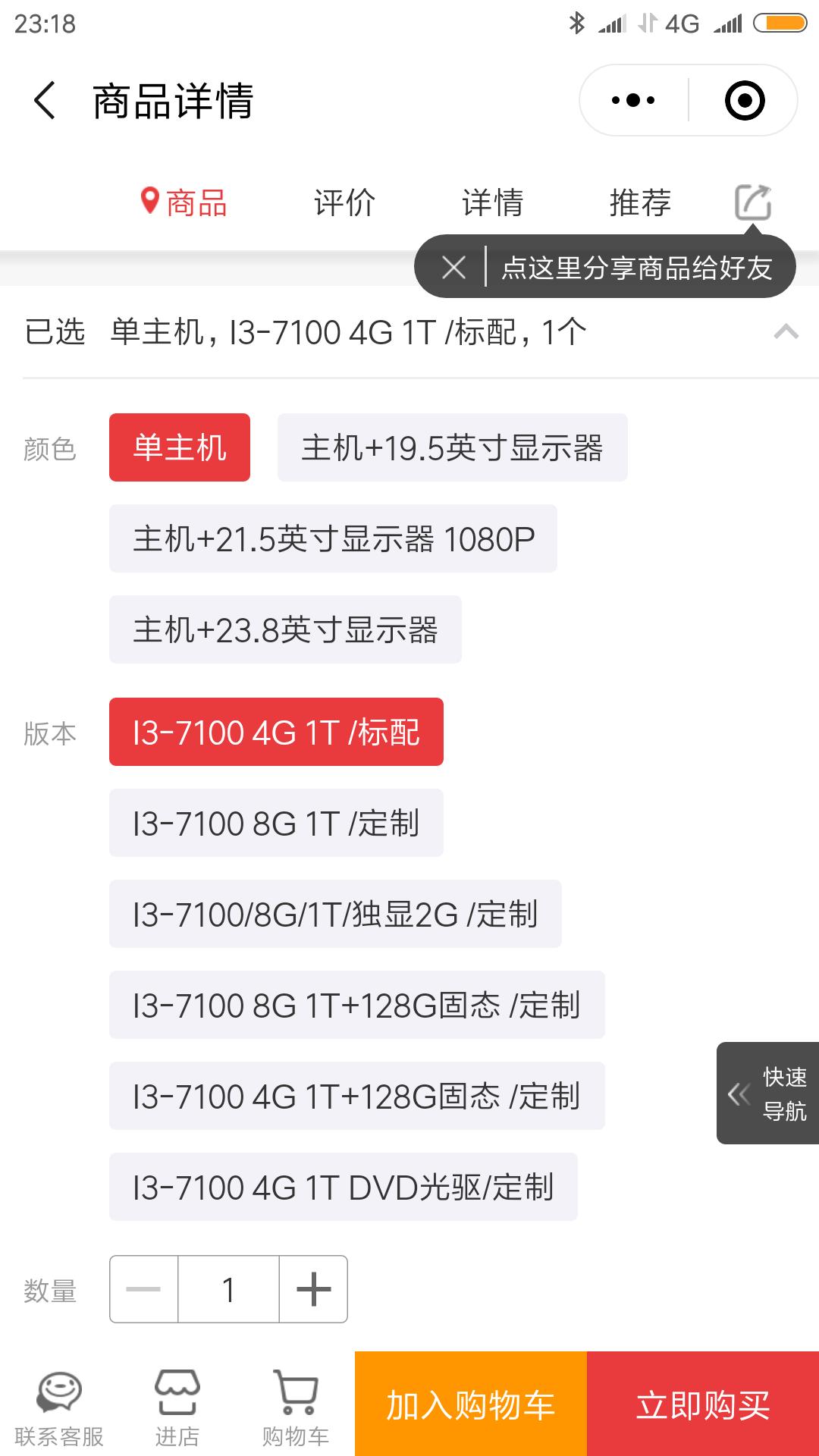The height and width of the screenshot is (1456, 819).
Task: Switch to the 评价 tab
Action: tap(344, 202)
